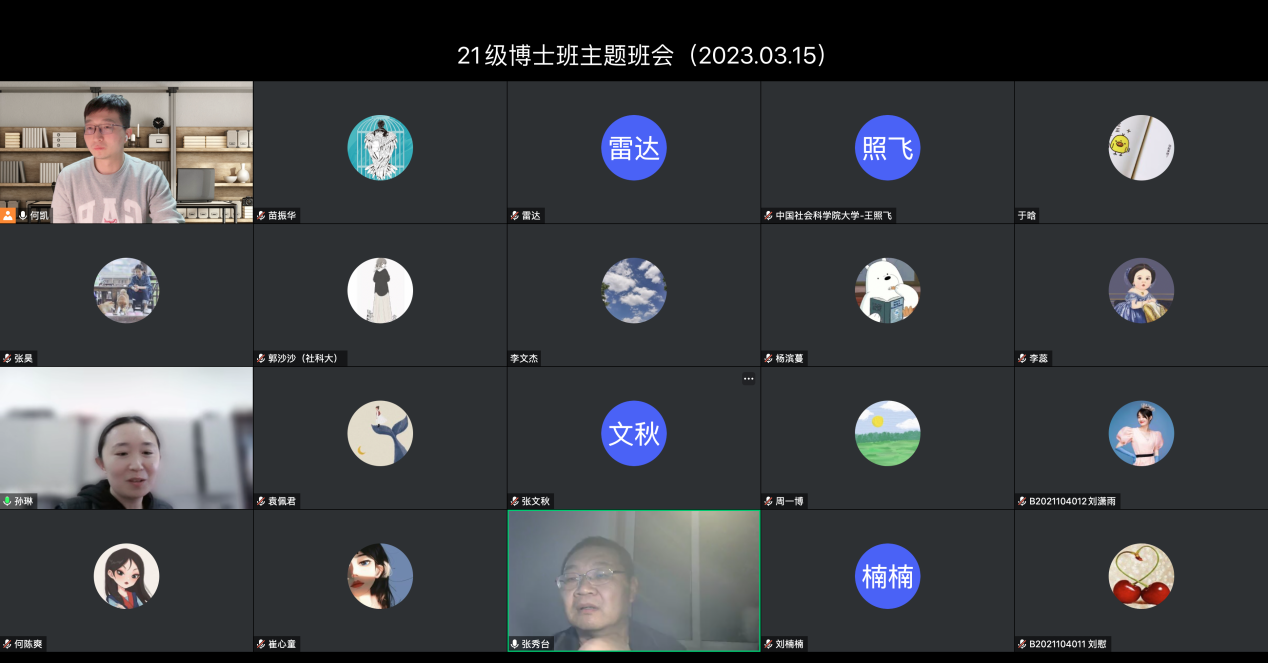Select 李文杰's participant tile

coord(633,294)
